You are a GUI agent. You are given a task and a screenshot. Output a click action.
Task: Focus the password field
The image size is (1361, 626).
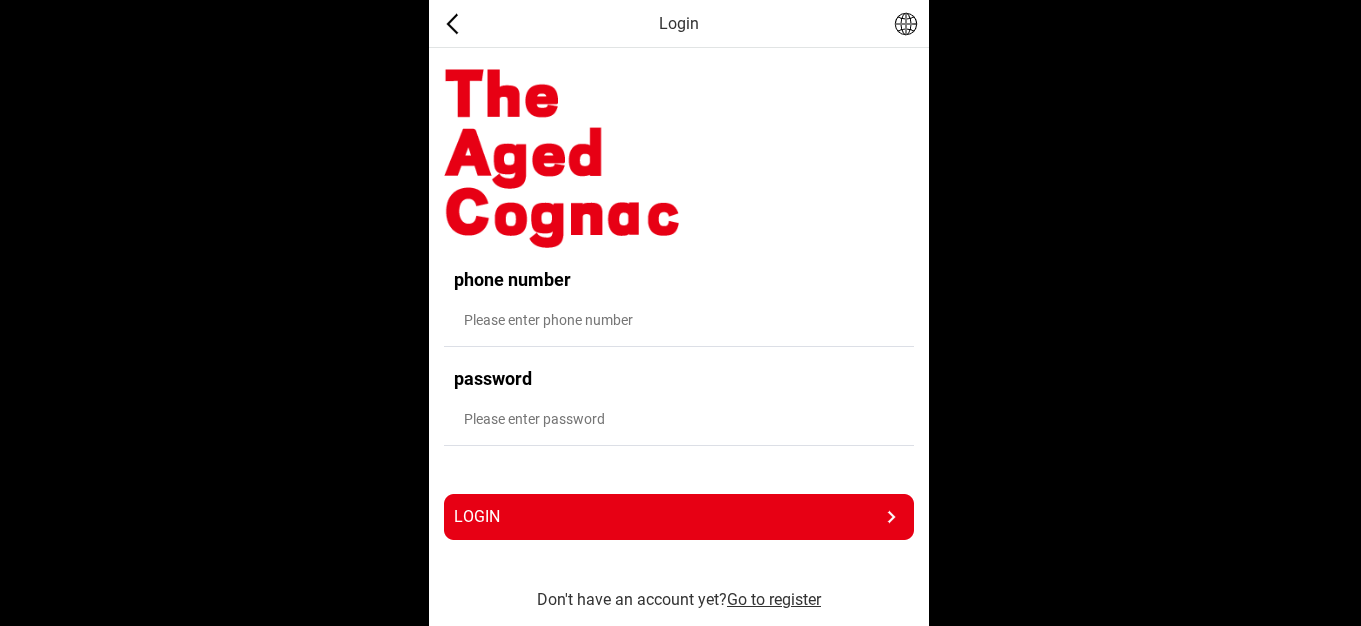tap(678, 419)
